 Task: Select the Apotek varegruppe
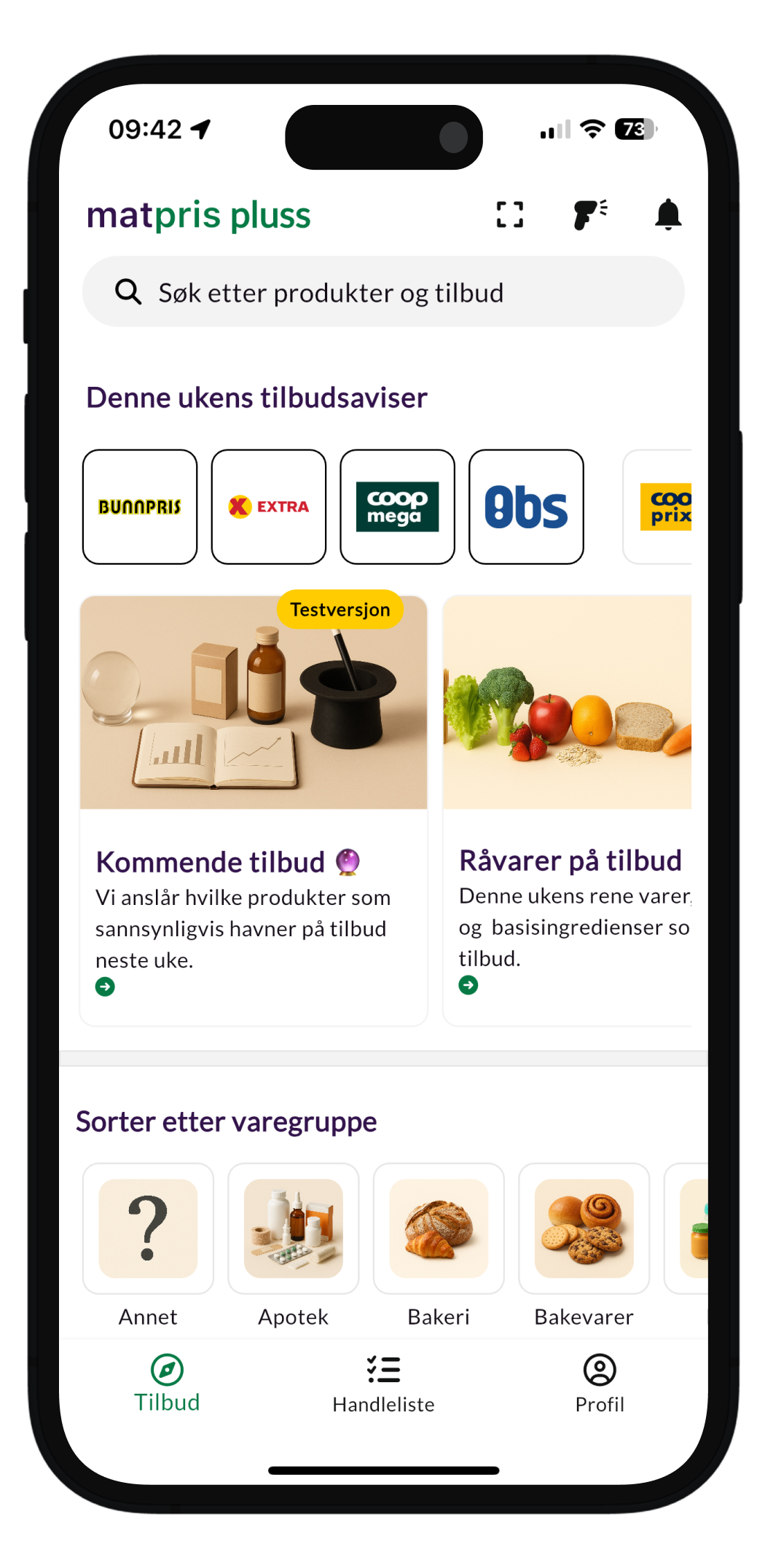(x=293, y=1228)
